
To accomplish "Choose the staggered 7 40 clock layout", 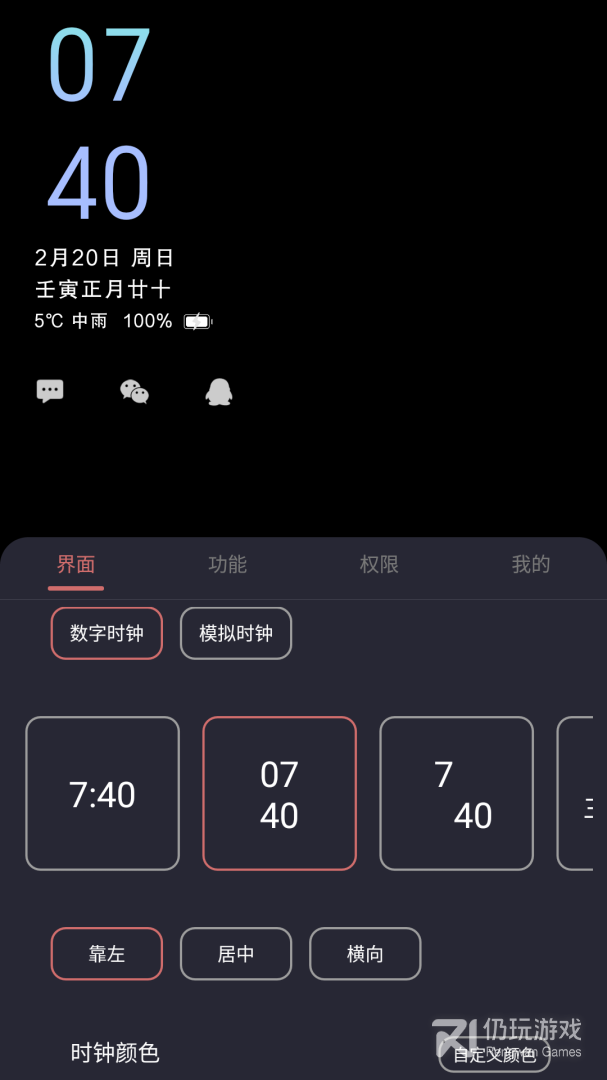I will [x=457, y=794].
